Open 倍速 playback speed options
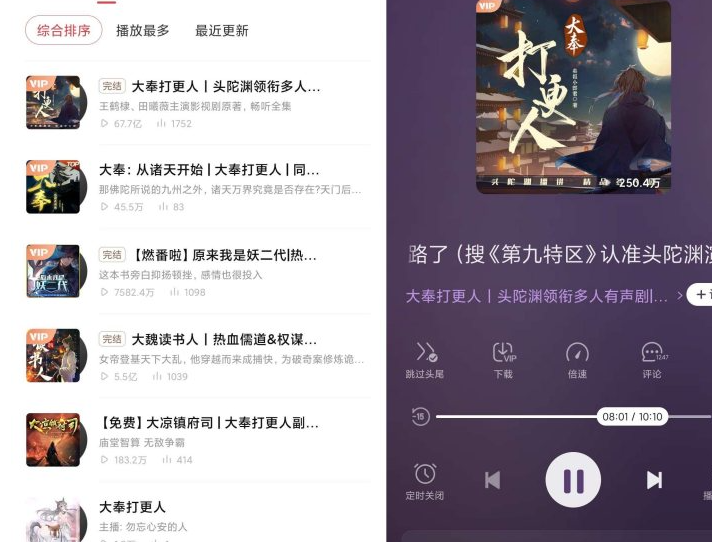This screenshot has height=542, width=712. click(577, 360)
